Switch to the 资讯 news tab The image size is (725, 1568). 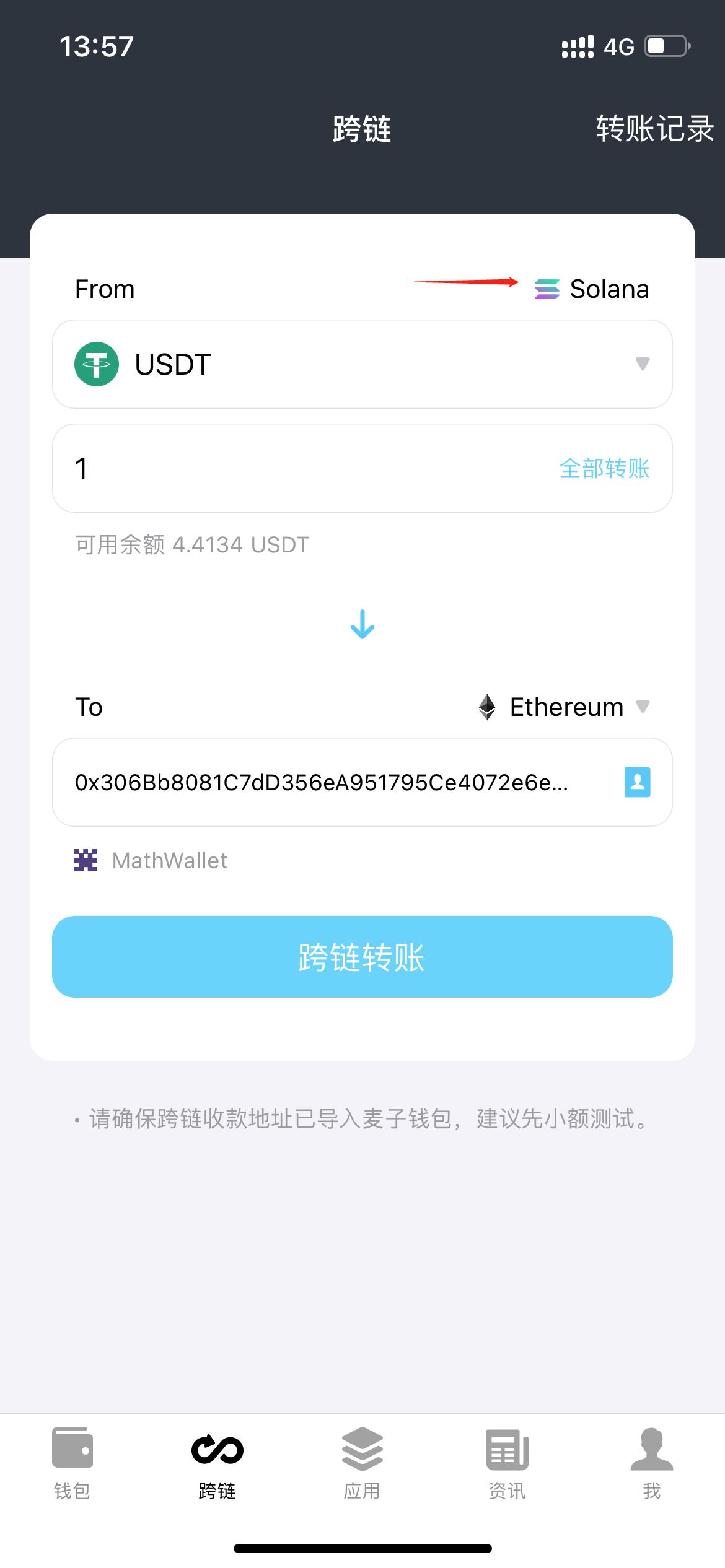[x=507, y=1464]
